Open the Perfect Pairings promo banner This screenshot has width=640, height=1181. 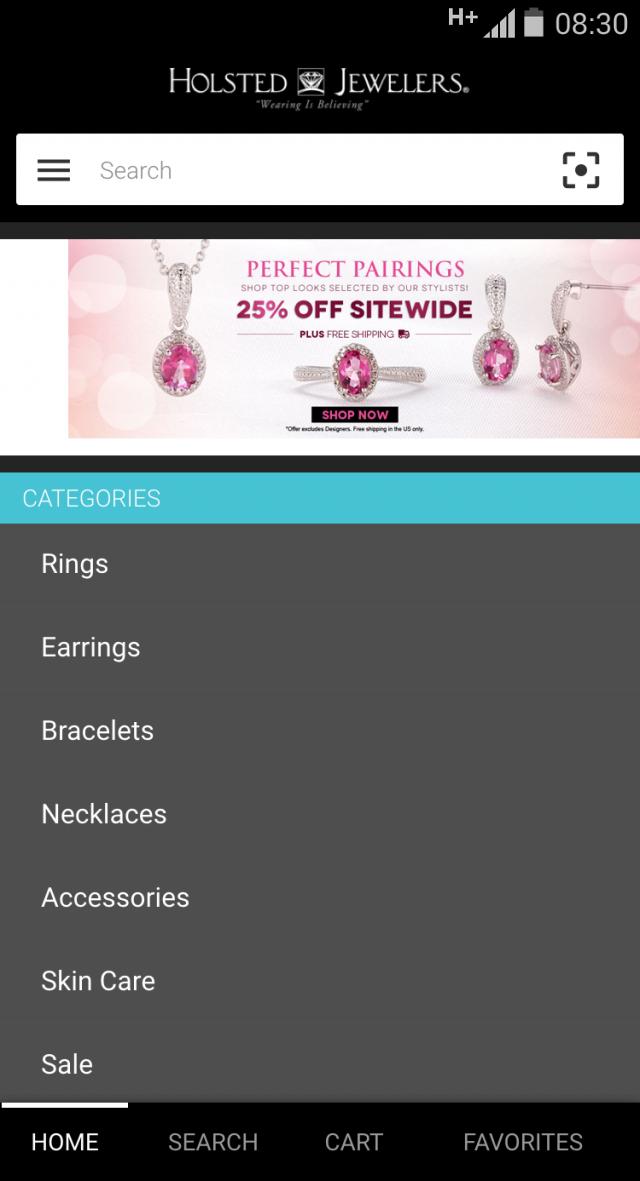(x=354, y=338)
